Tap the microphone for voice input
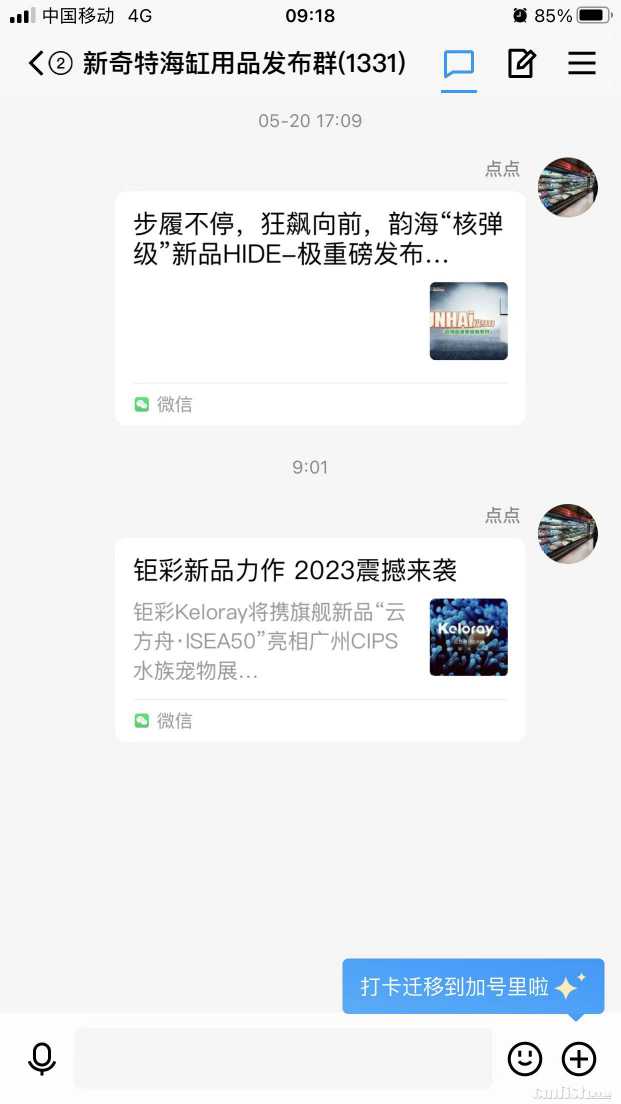Screen dimensions: 621x1104 (42, 1058)
